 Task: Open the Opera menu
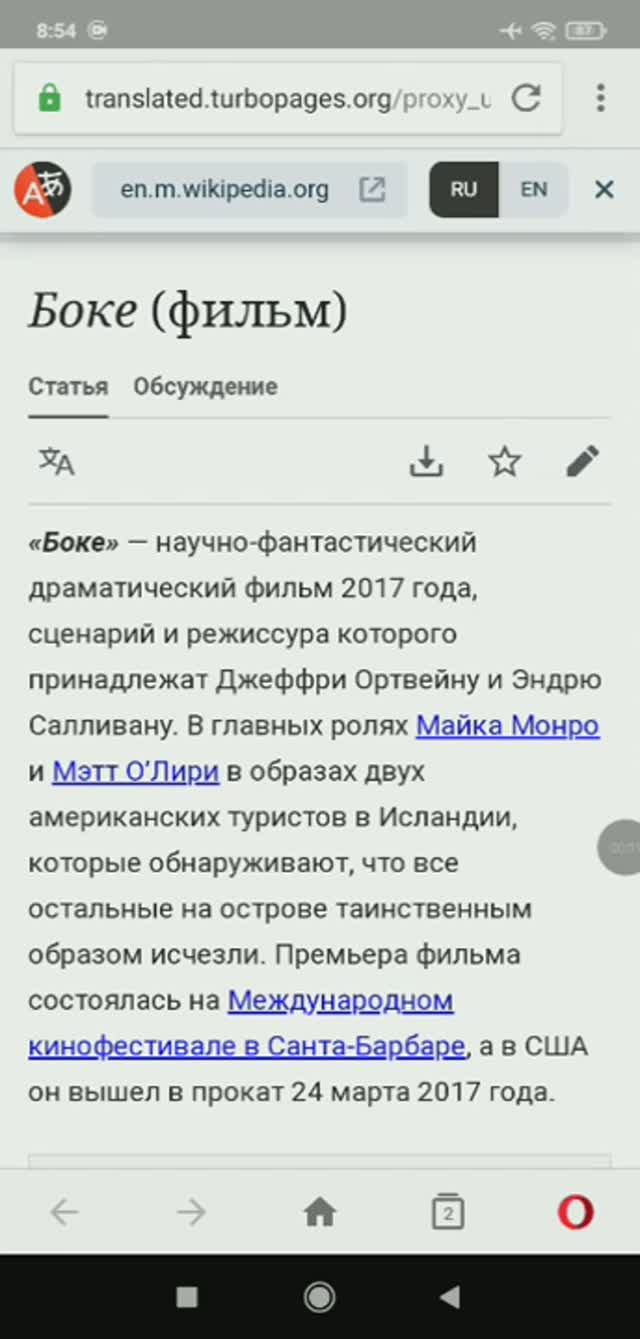[575, 1213]
